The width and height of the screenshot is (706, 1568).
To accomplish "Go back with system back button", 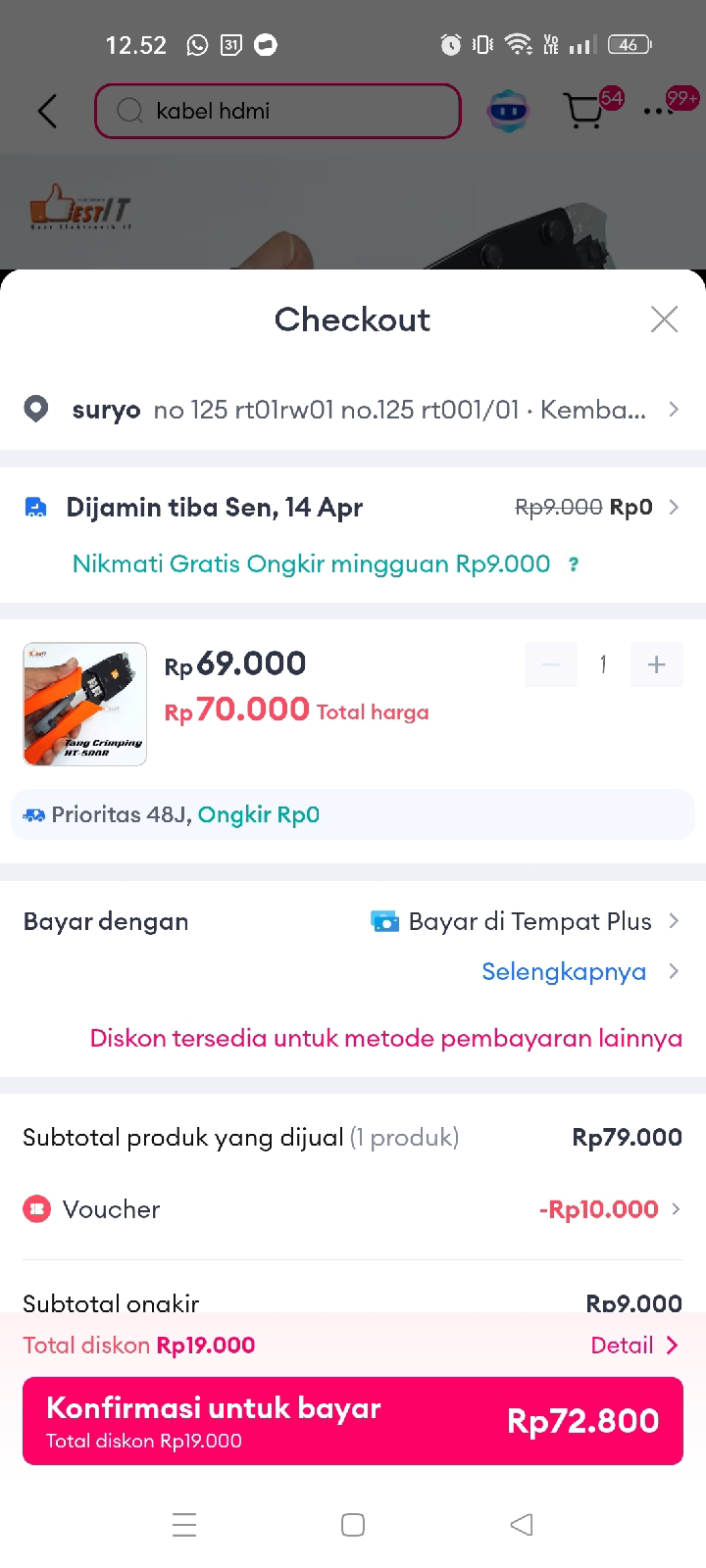I will click(522, 1525).
